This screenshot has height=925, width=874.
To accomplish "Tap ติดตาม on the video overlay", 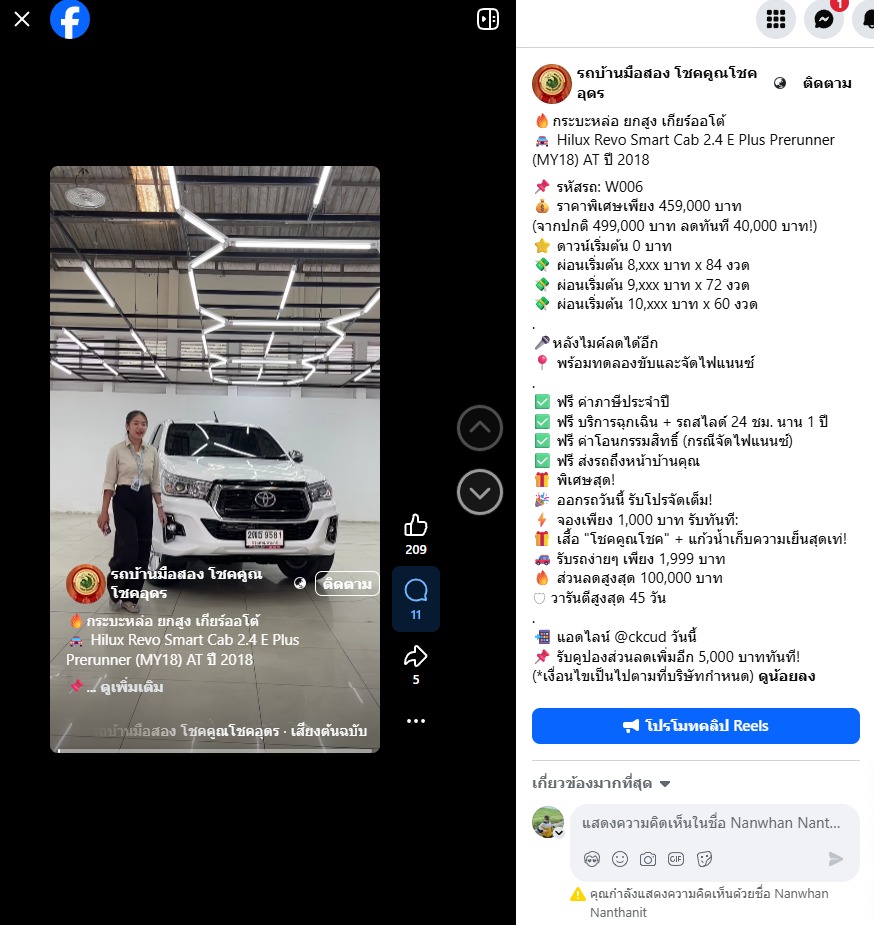I will [345, 583].
